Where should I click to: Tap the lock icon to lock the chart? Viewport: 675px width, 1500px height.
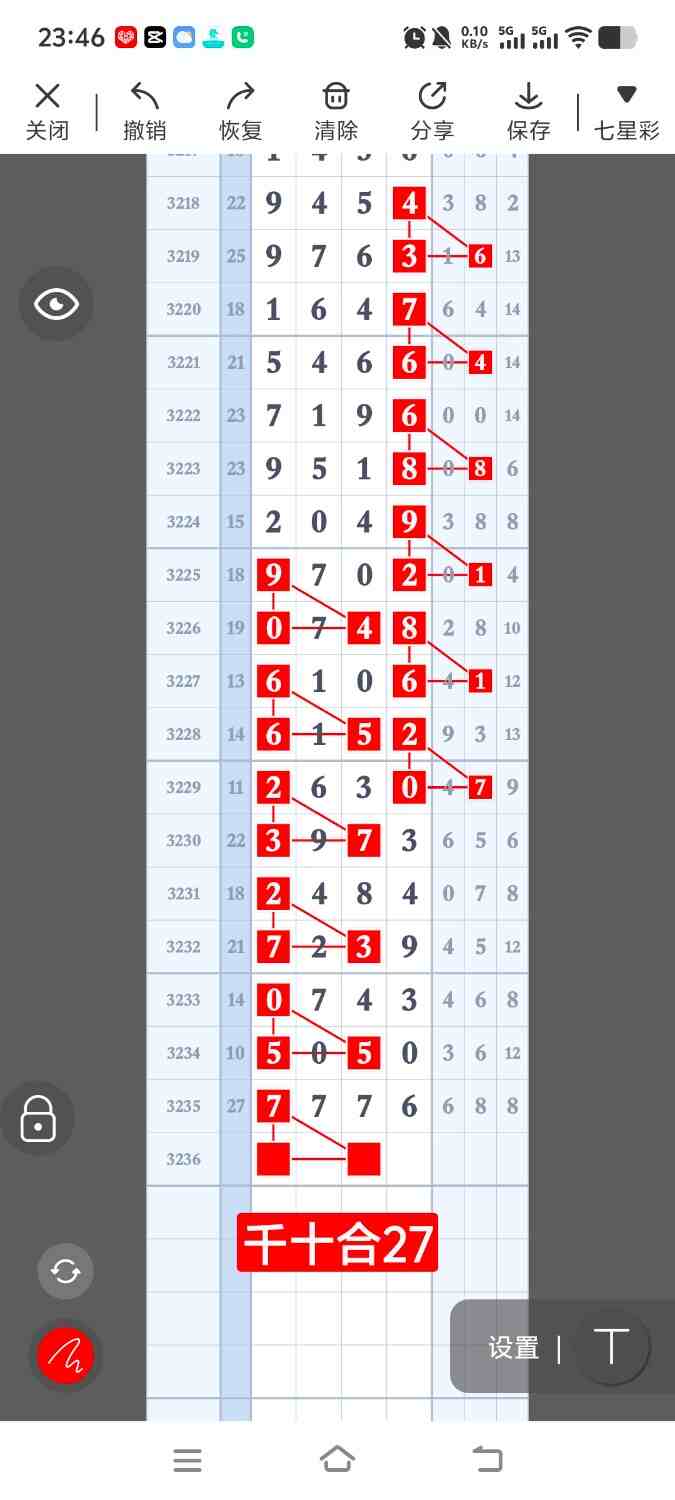click(38, 1118)
